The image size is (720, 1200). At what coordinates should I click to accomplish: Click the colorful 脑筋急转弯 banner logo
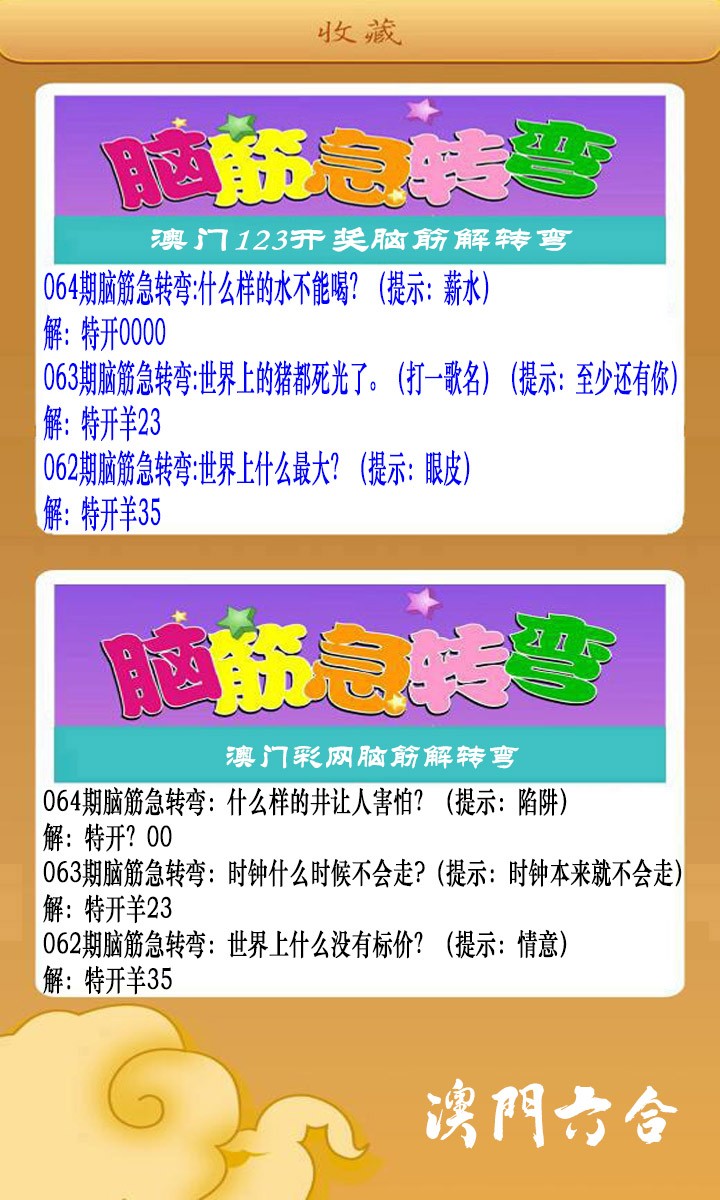tap(360, 165)
